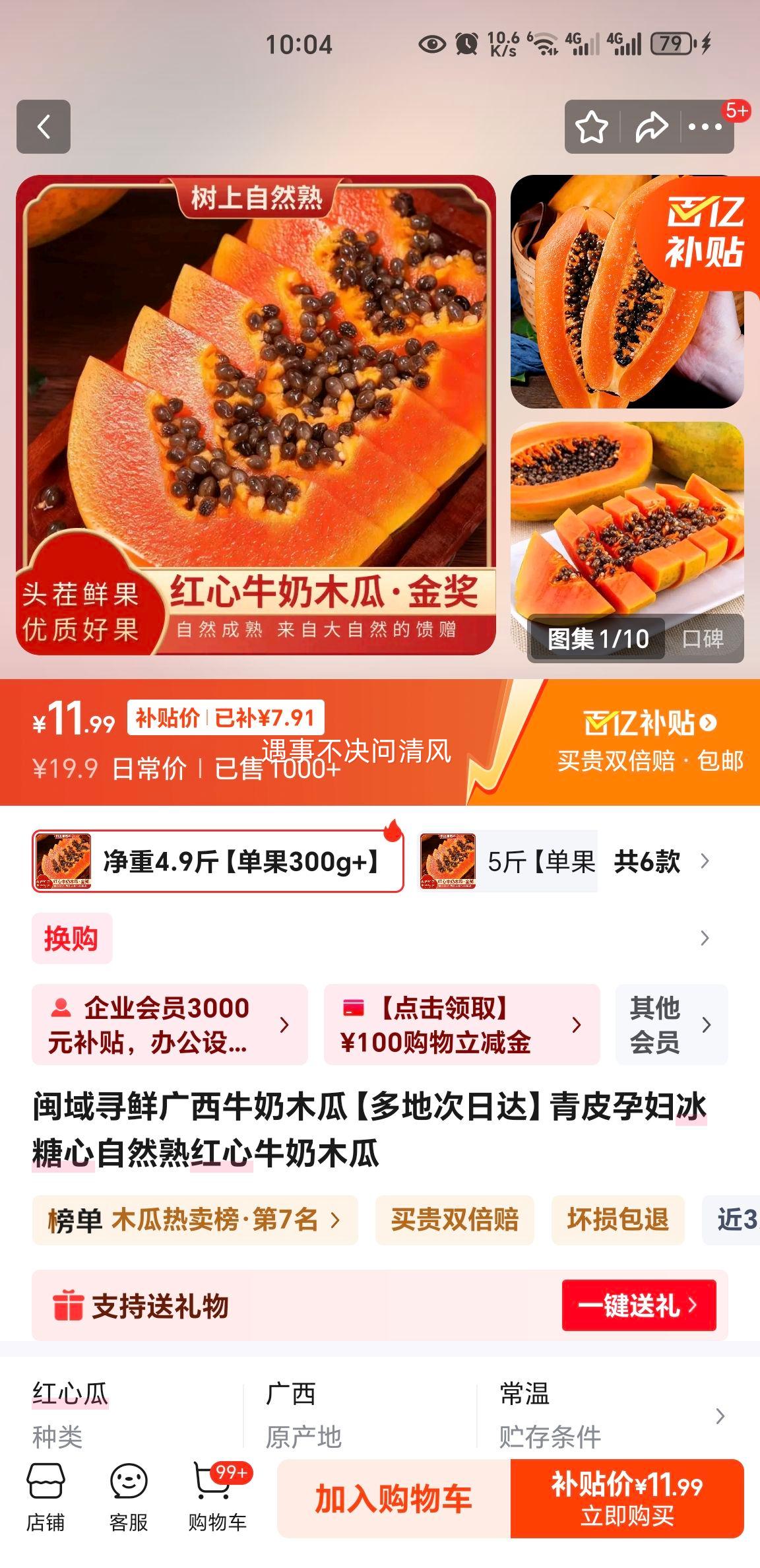Image resolution: width=760 pixels, height=1568 pixels.
Task: Share this papaya listing
Action: (651, 127)
